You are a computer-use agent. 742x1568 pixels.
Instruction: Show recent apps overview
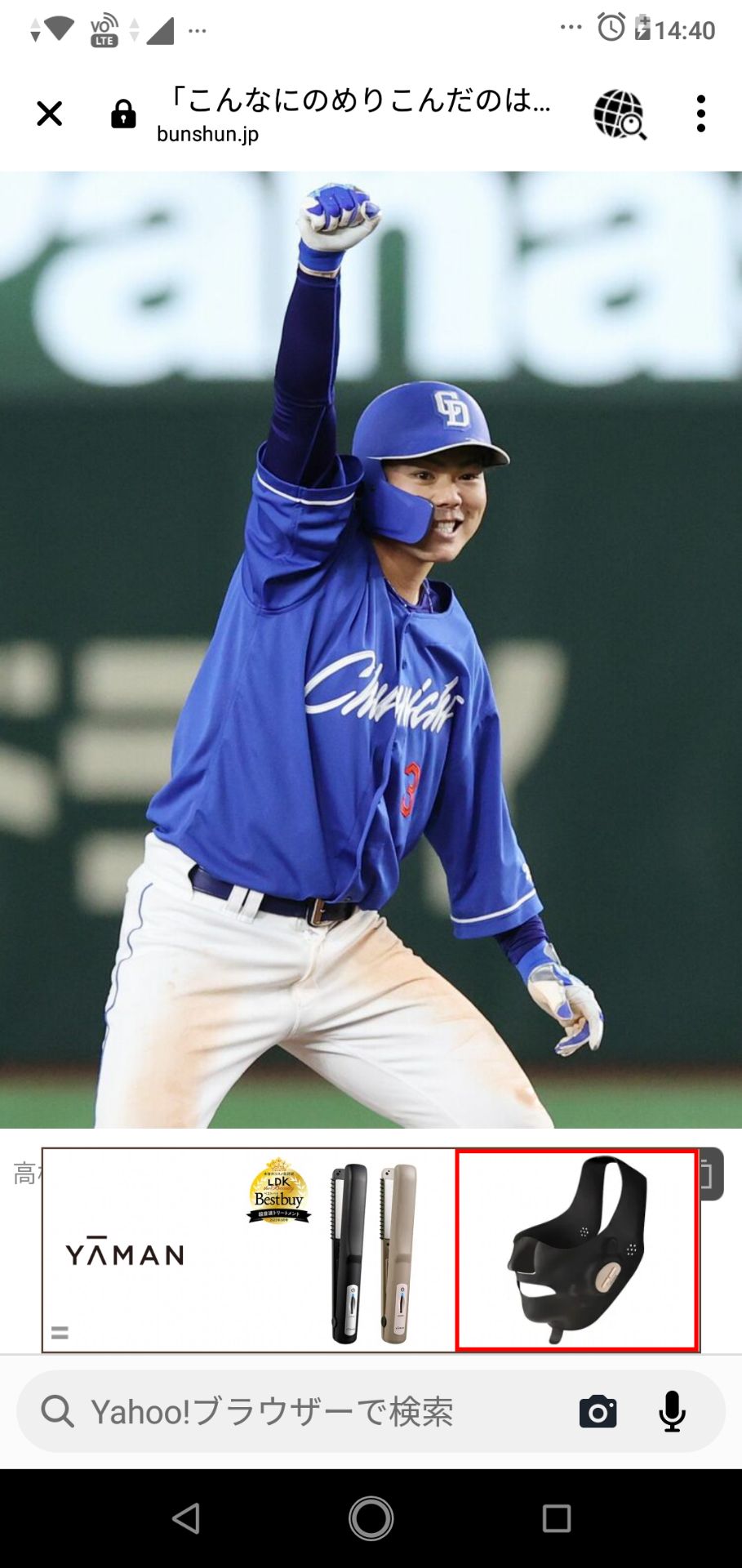pos(556,1518)
